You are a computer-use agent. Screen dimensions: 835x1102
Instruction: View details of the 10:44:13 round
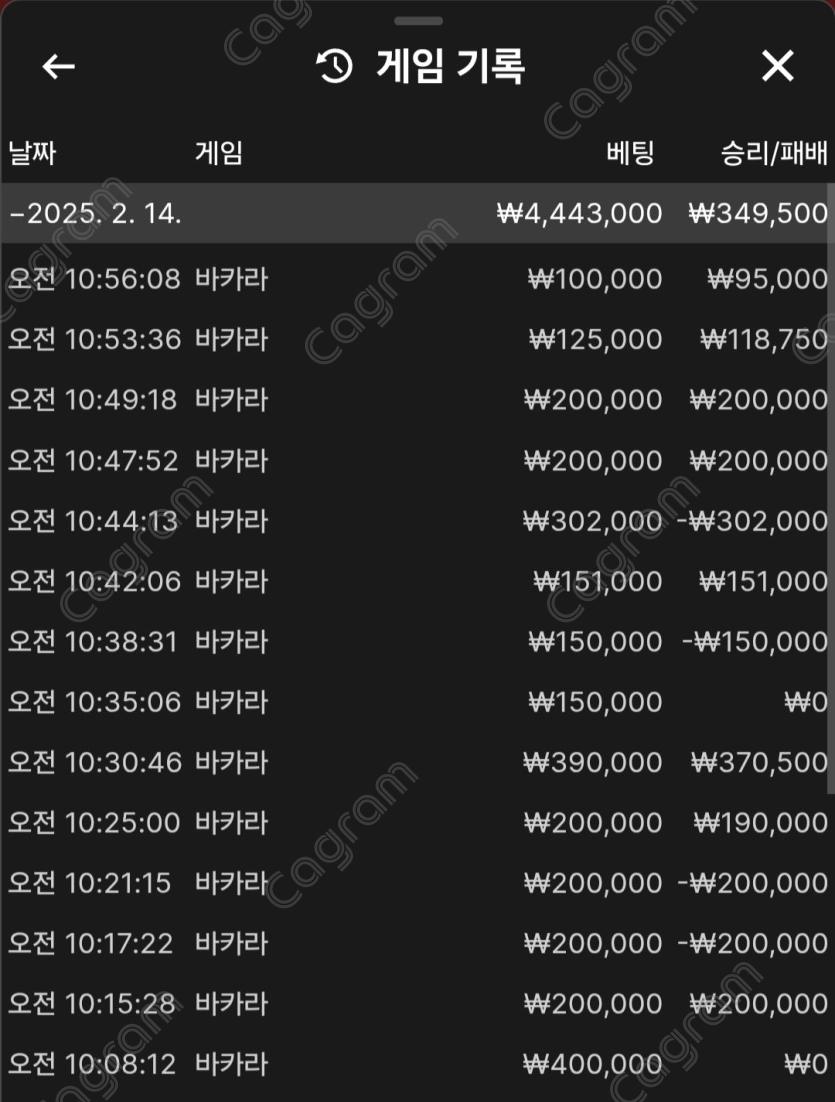click(x=417, y=521)
